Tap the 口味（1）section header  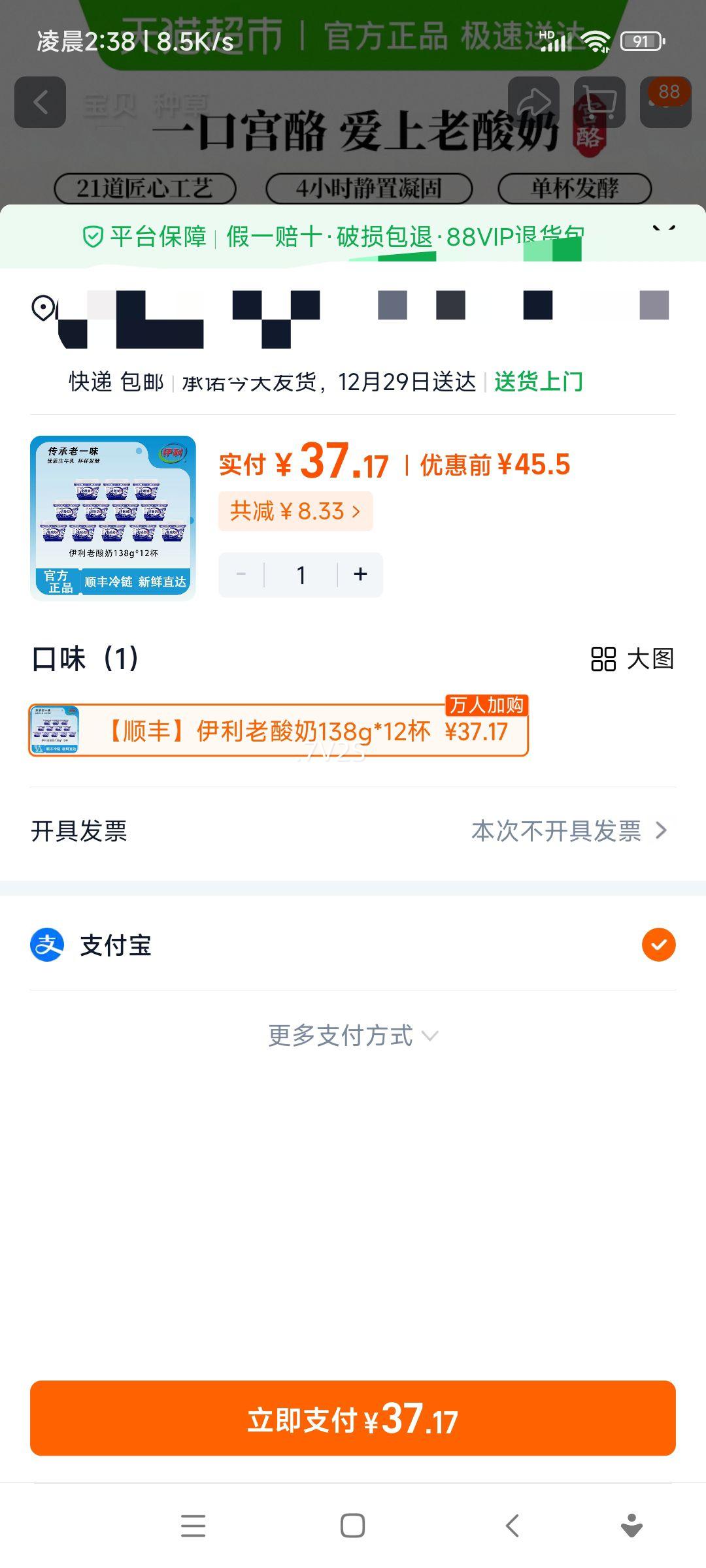pos(84,660)
